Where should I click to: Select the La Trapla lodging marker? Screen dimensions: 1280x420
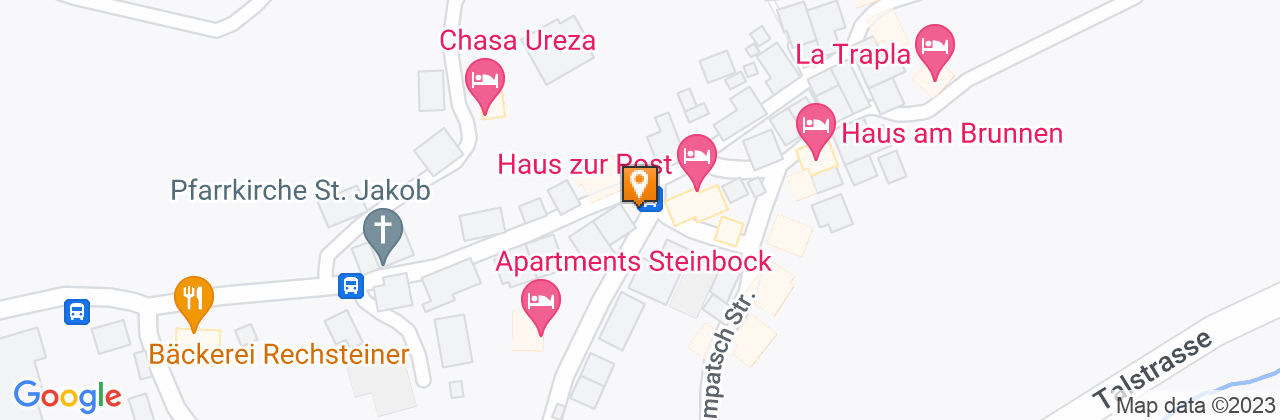pyautogui.click(x=935, y=47)
